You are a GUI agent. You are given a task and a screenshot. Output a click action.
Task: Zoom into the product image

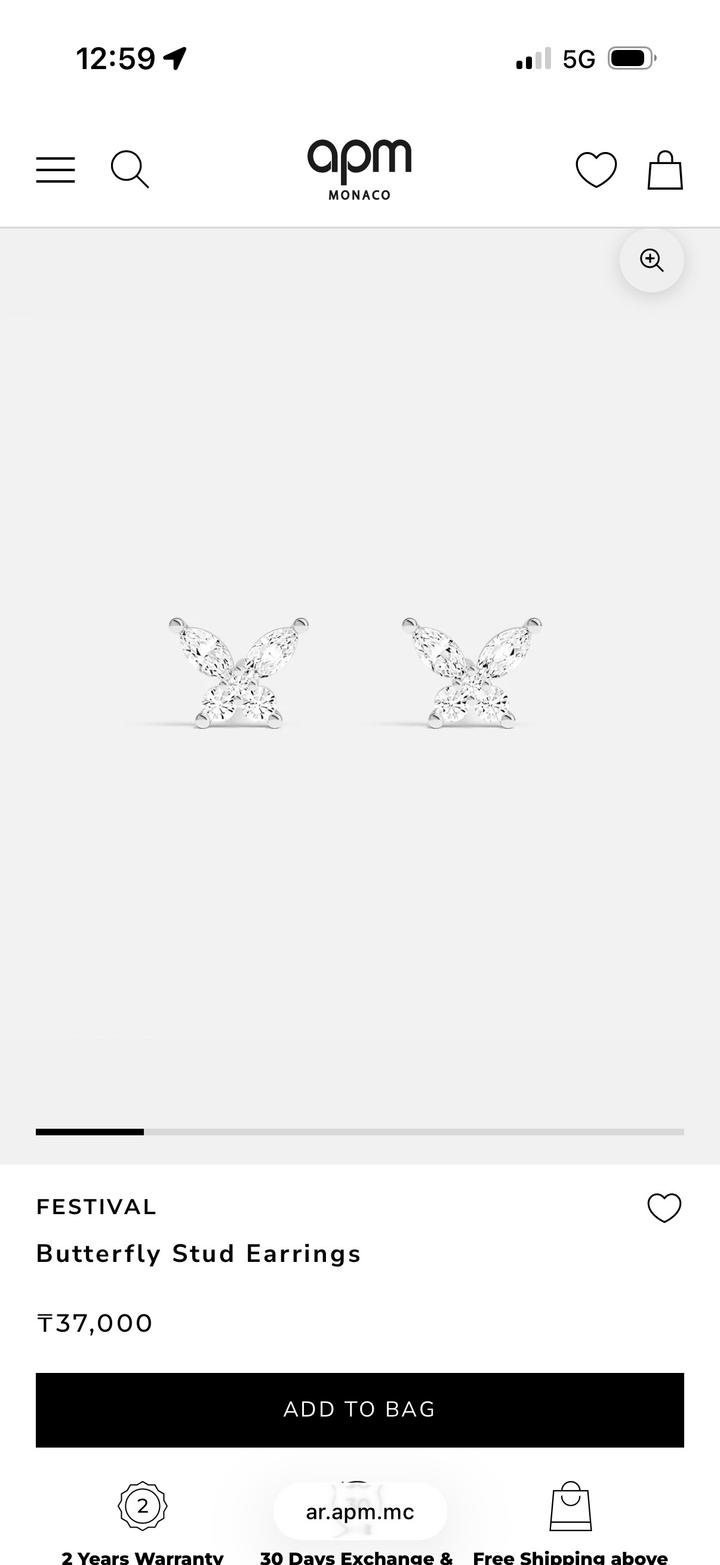coord(652,260)
